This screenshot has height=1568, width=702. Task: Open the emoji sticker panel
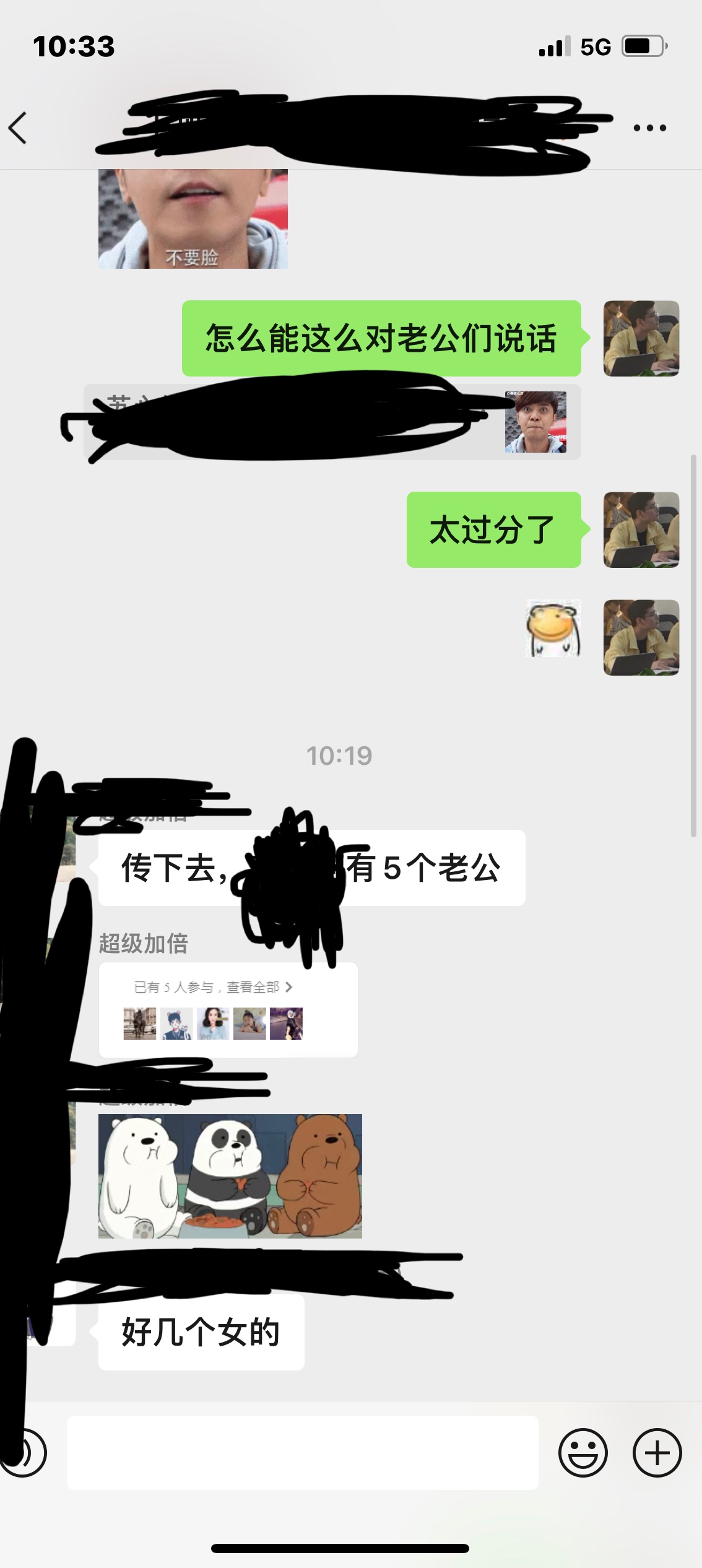coord(583,1452)
